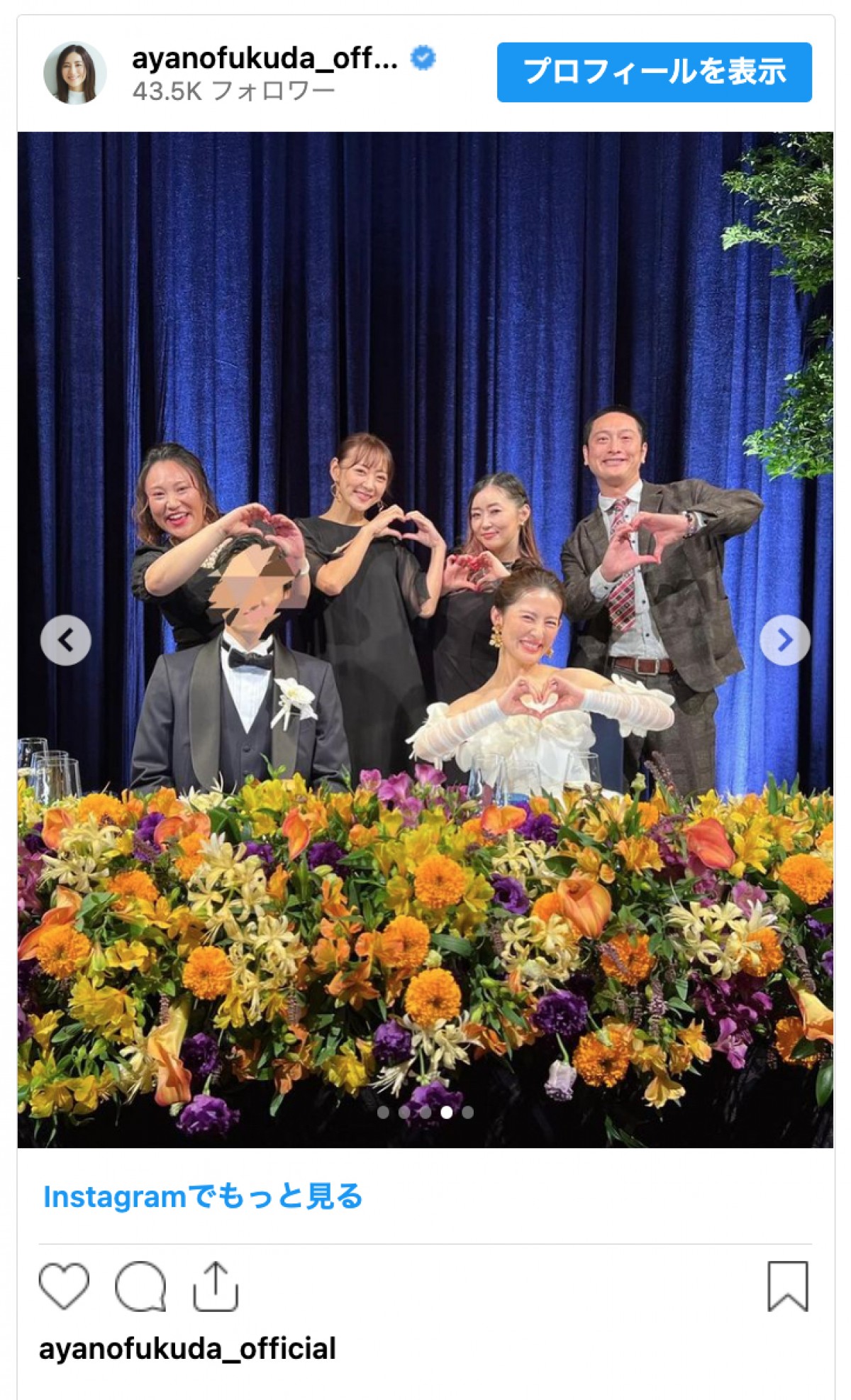Open comments with the speech bubble icon
The height and width of the screenshot is (1400, 851).
coord(140,1286)
